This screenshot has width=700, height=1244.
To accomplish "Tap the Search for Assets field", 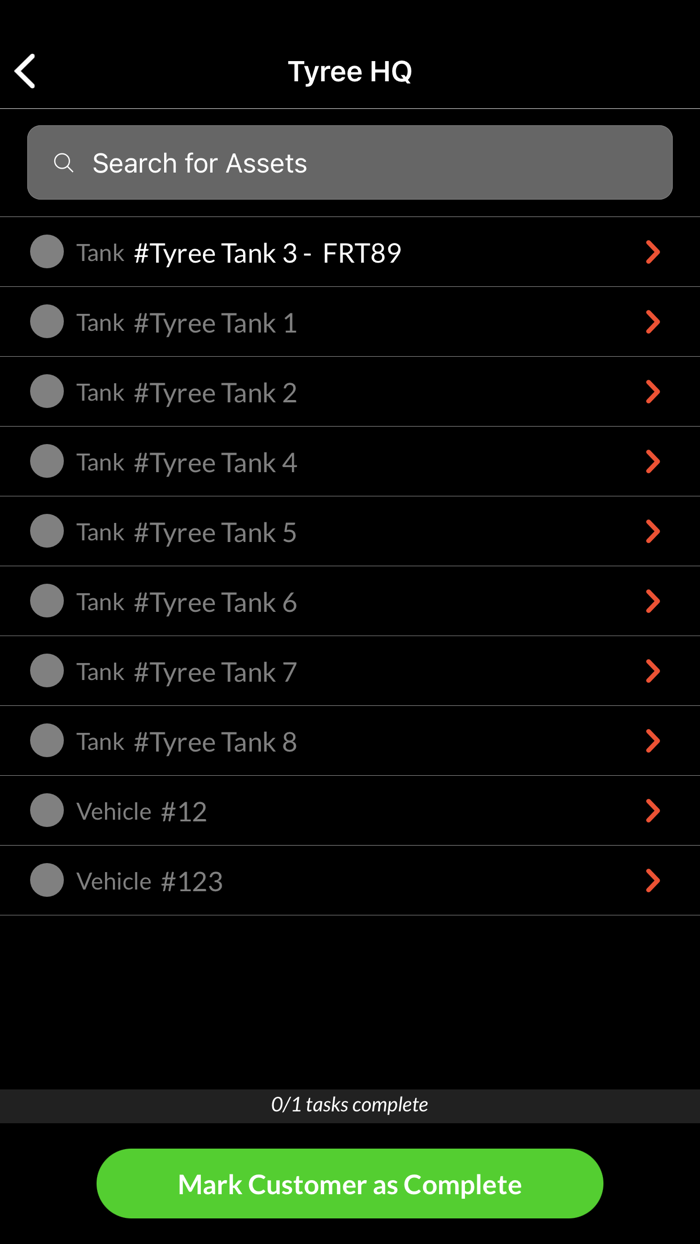I will [350, 163].
